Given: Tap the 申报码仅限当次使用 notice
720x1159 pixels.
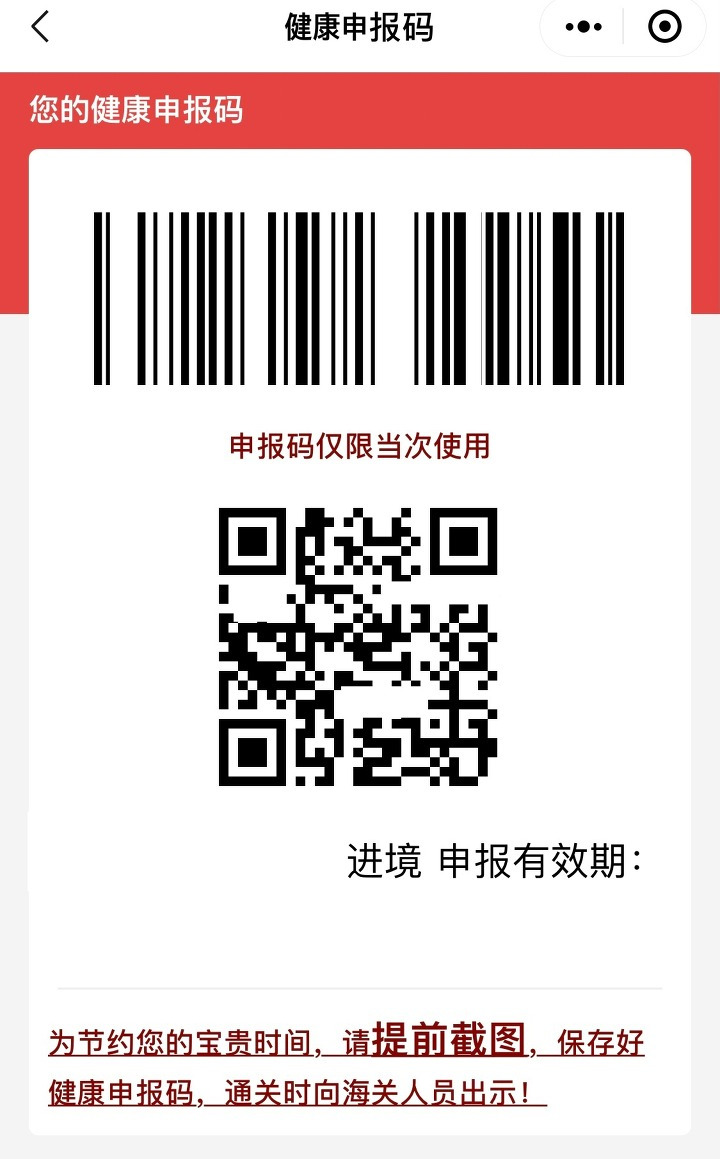Looking at the screenshot, I should pos(360,446).
